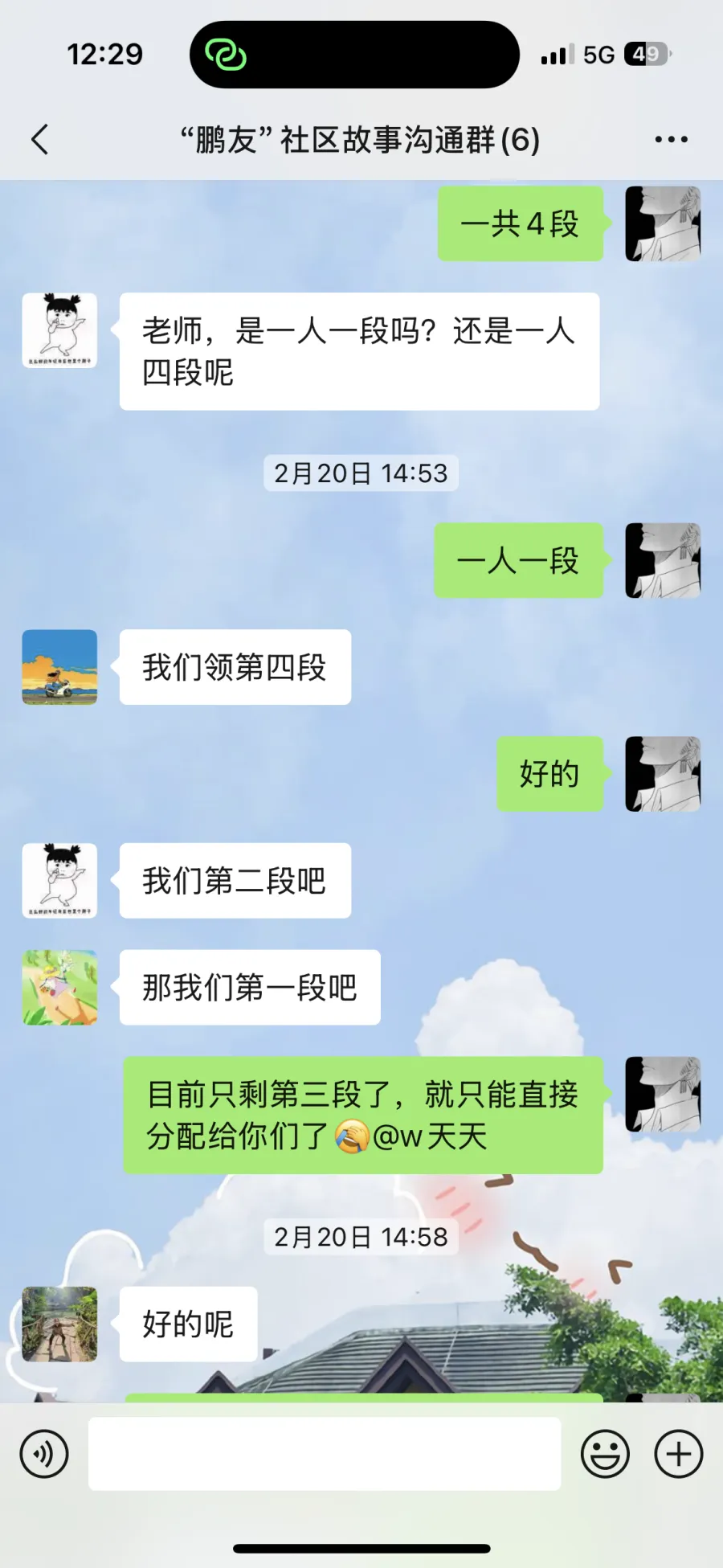Screen dimensions: 723x1568
Task: Open the group chat options menu
Action: coord(671,140)
